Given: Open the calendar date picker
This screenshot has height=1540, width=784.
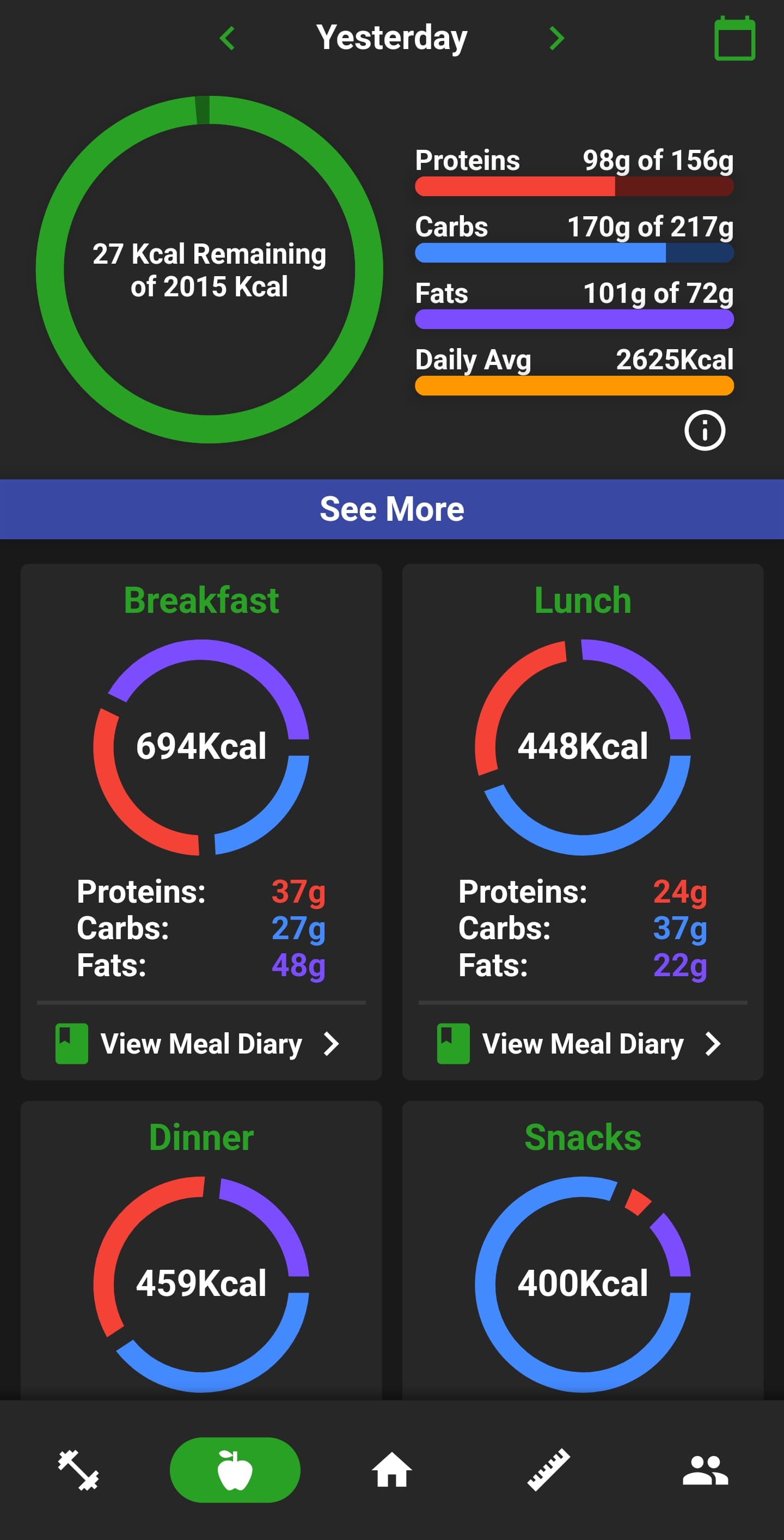Looking at the screenshot, I should coord(736,38).
